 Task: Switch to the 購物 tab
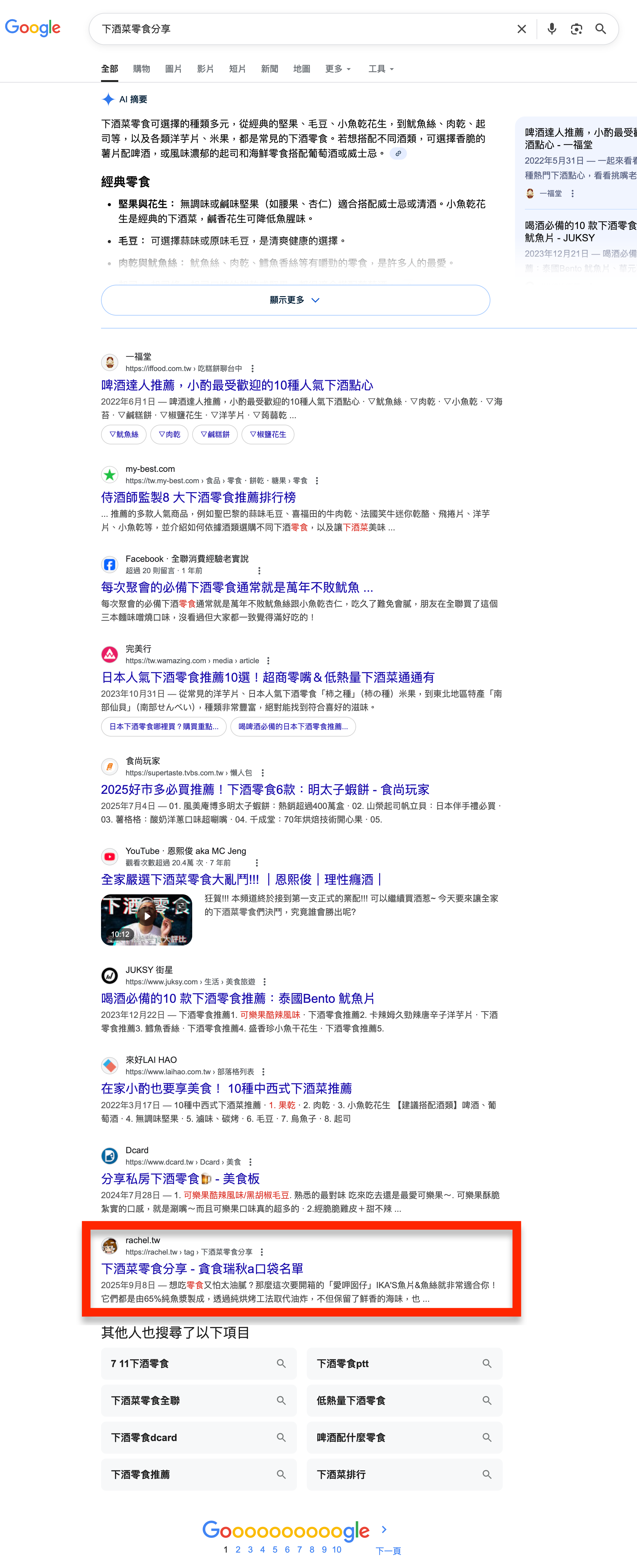(141, 69)
